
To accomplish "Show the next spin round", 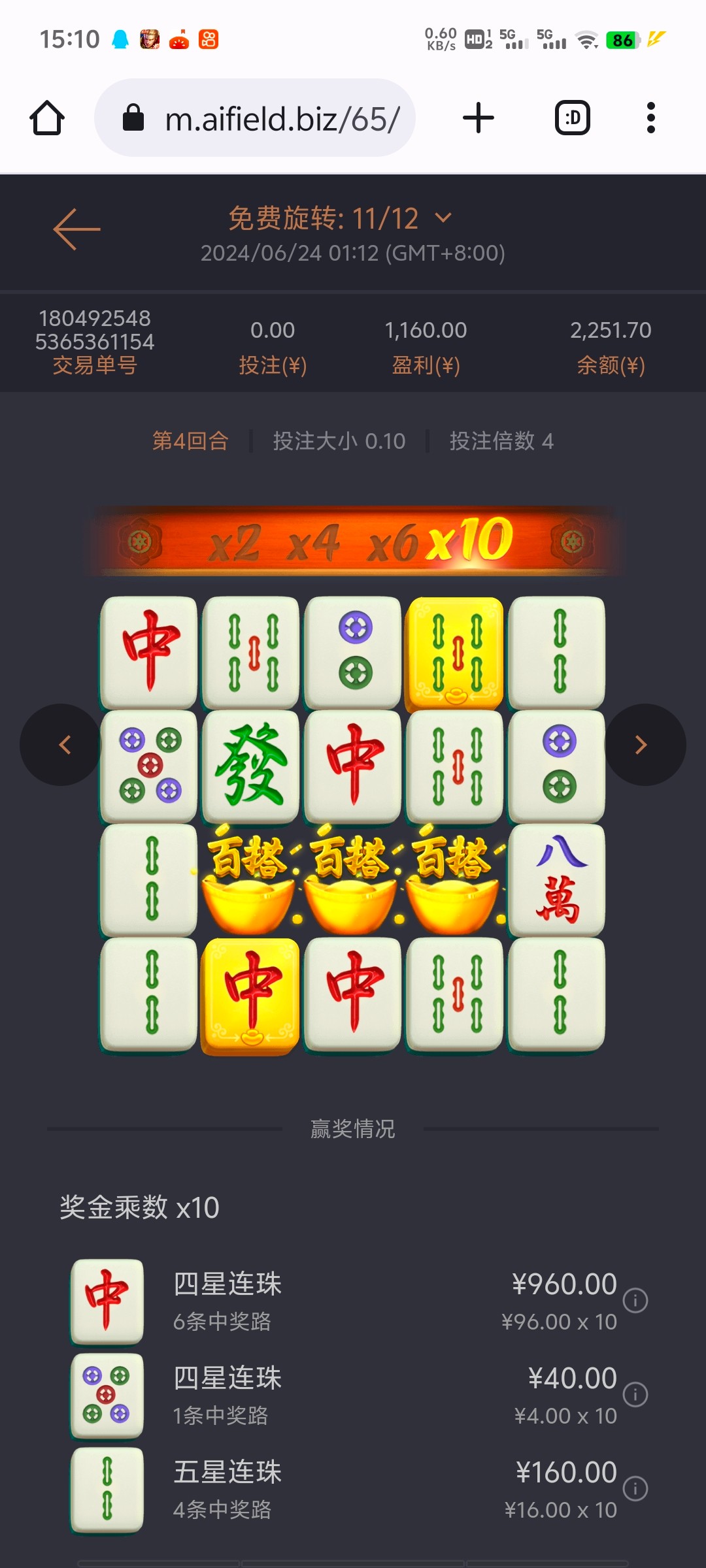I will [x=641, y=745].
